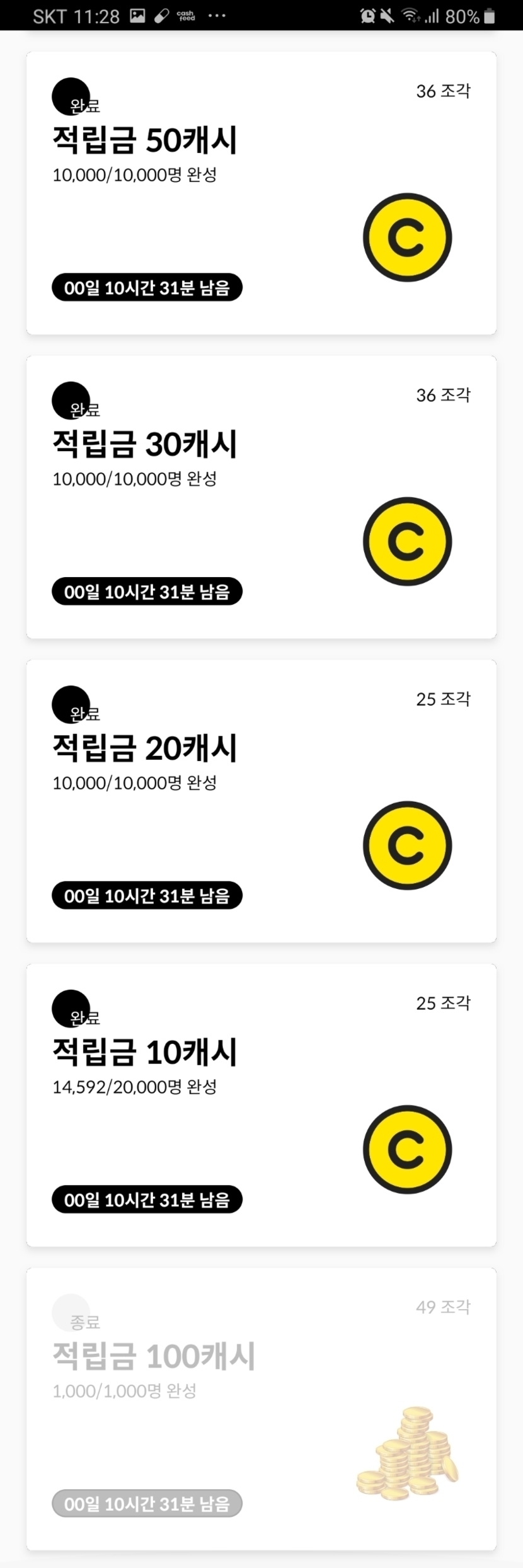Open the ended 적립금 100캐시 card
The height and width of the screenshot is (1568, 523).
(x=261, y=1409)
